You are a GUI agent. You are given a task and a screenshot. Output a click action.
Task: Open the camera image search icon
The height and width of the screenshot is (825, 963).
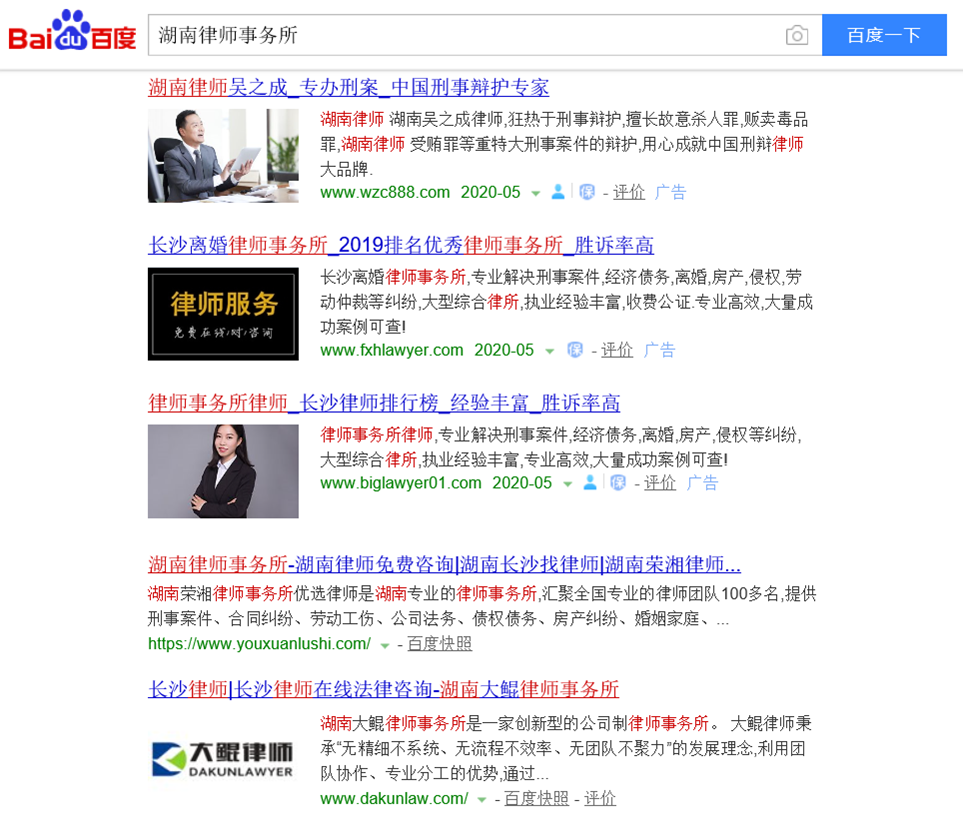796,36
